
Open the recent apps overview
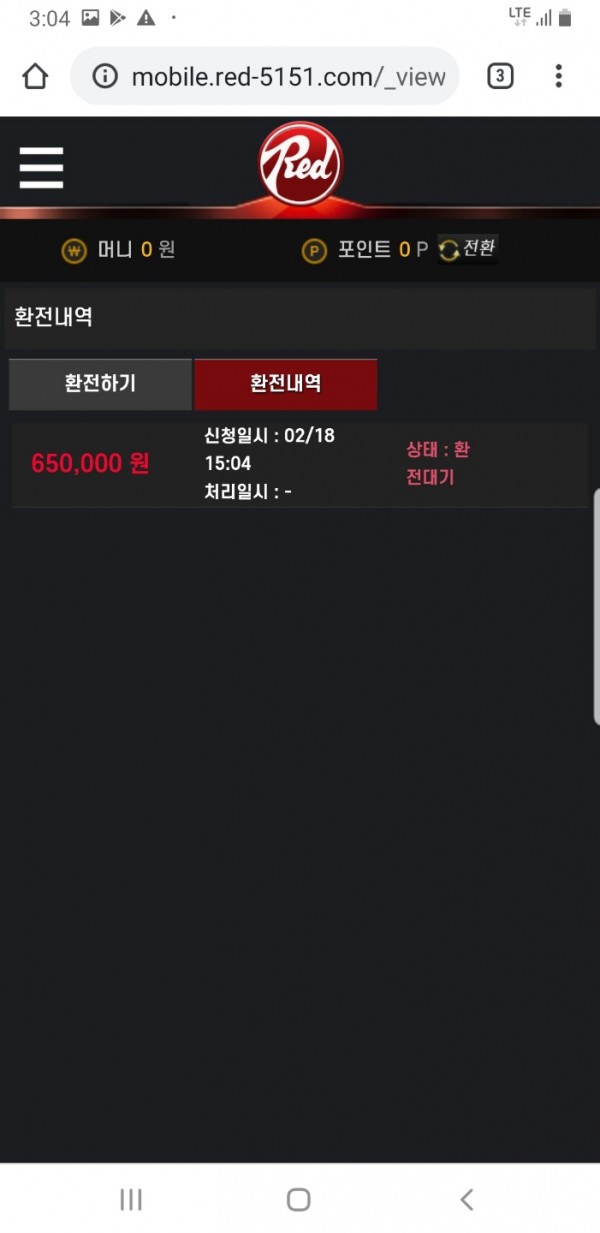pyautogui.click(x=131, y=1199)
